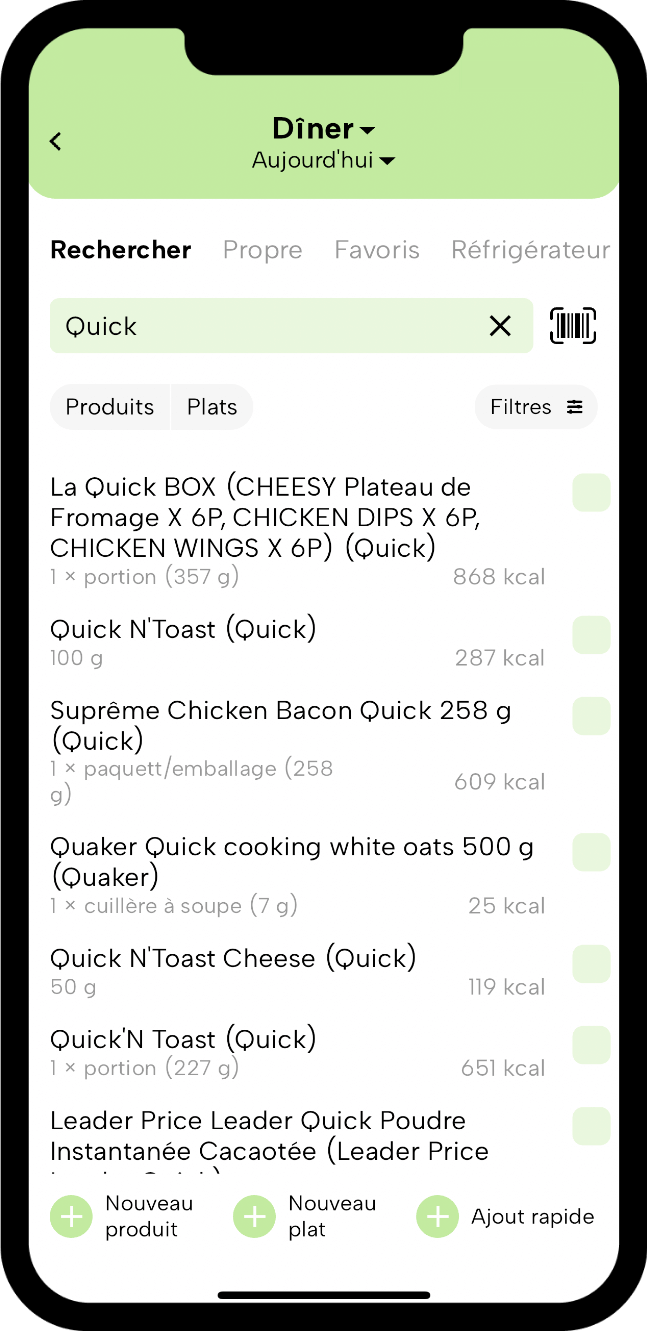
Task: Select the Produits filter
Action: point(110,407)
